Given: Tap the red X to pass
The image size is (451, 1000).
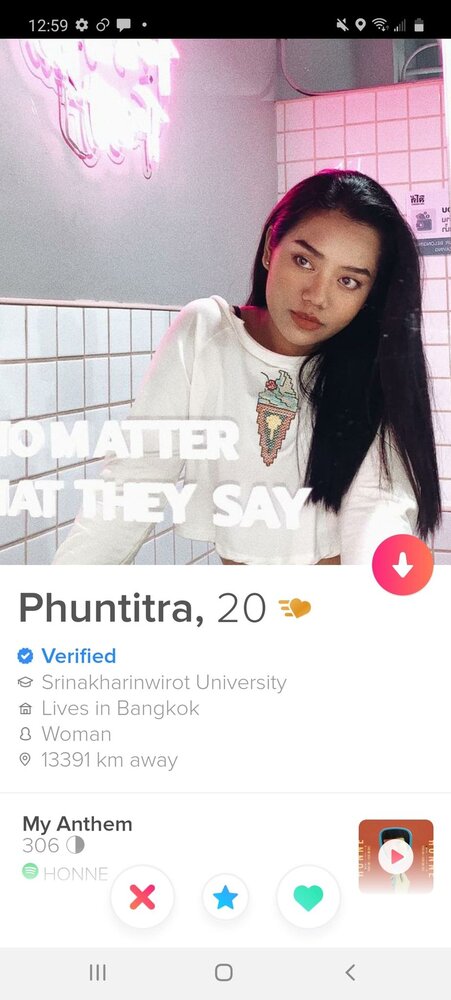Looking at the screenshot, I should 142,897.
